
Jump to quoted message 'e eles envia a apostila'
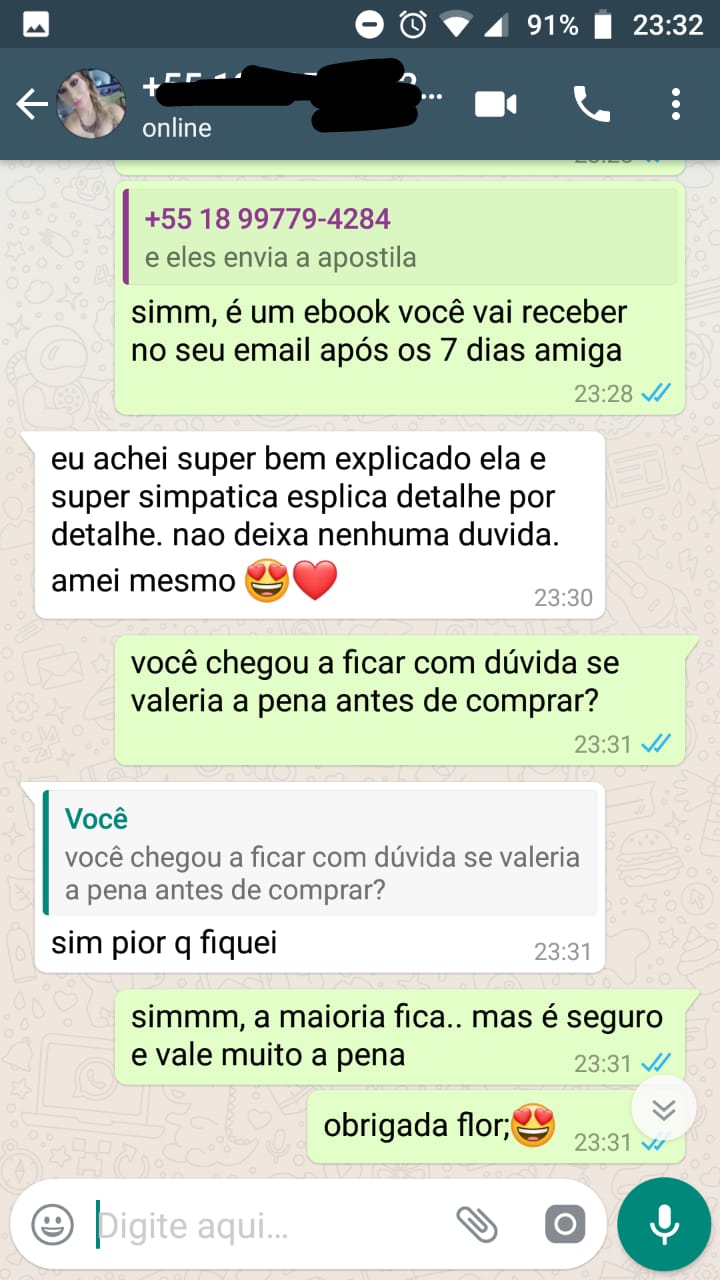pos(400,237)
